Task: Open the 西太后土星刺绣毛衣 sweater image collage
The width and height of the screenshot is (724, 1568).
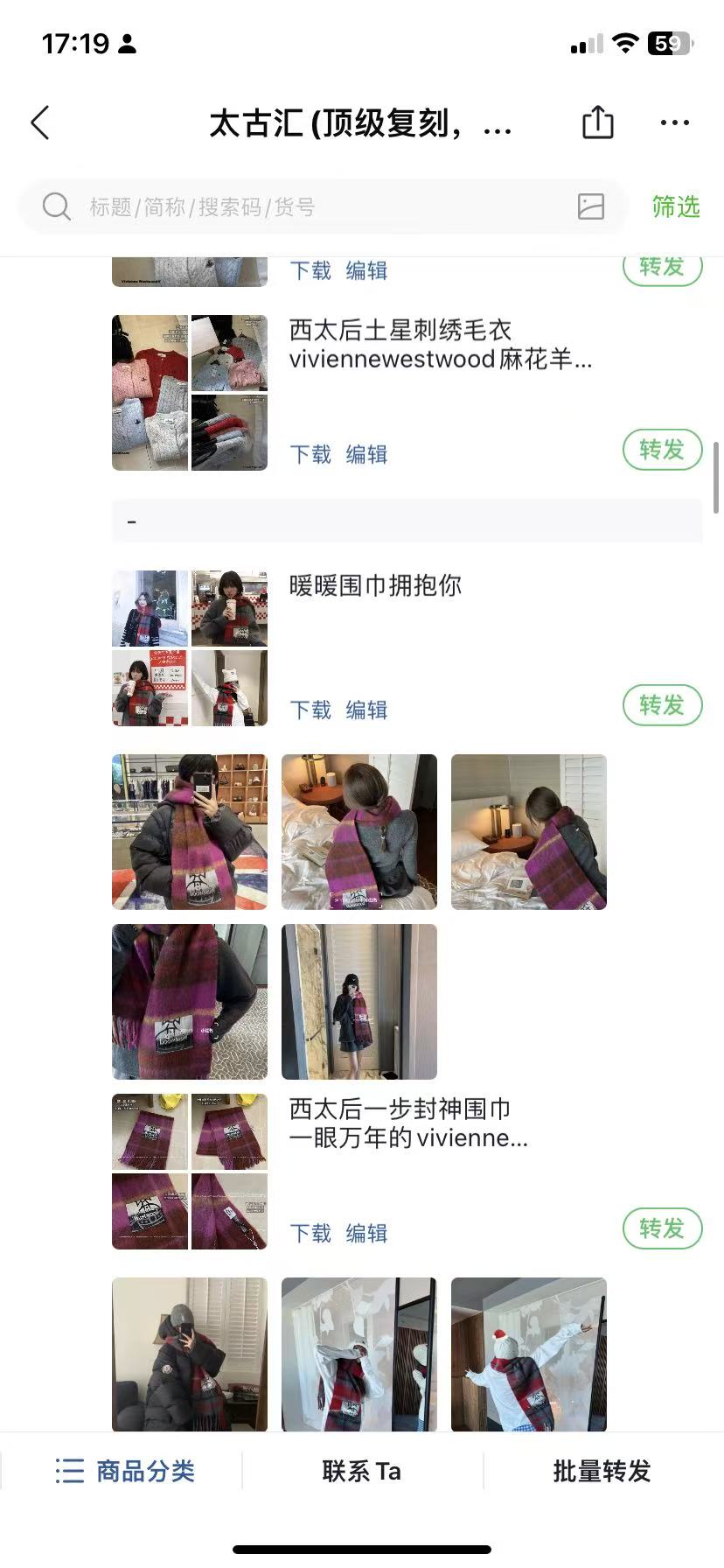Action: point(190,393)
